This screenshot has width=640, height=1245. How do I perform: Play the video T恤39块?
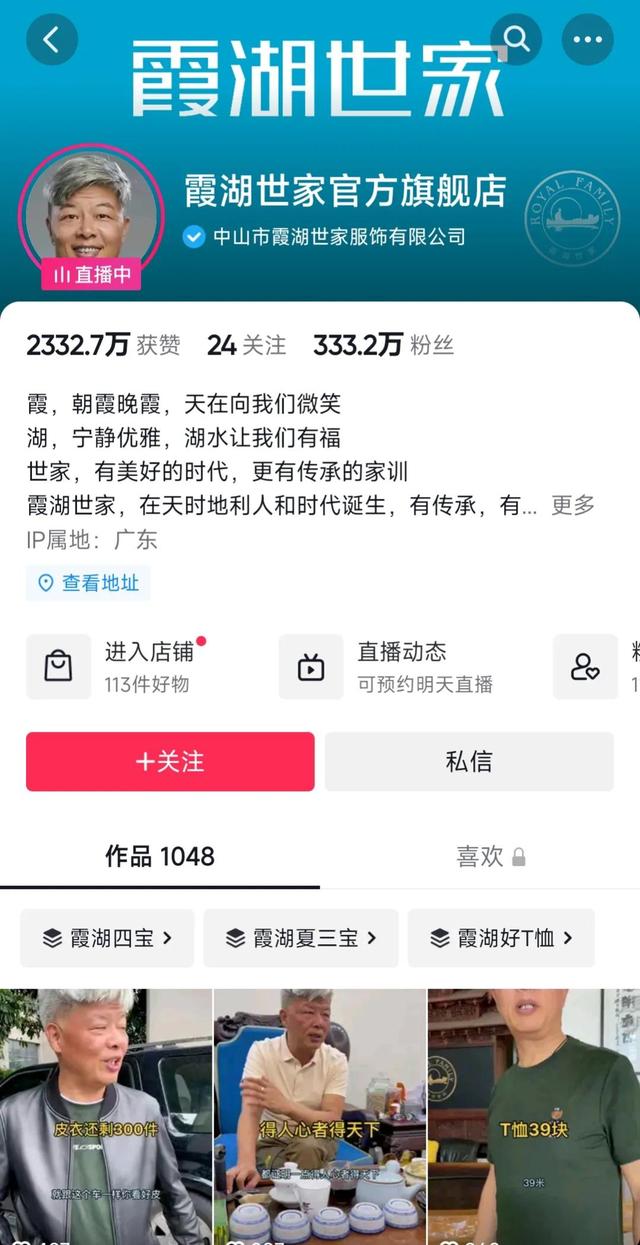[534, 1115]
